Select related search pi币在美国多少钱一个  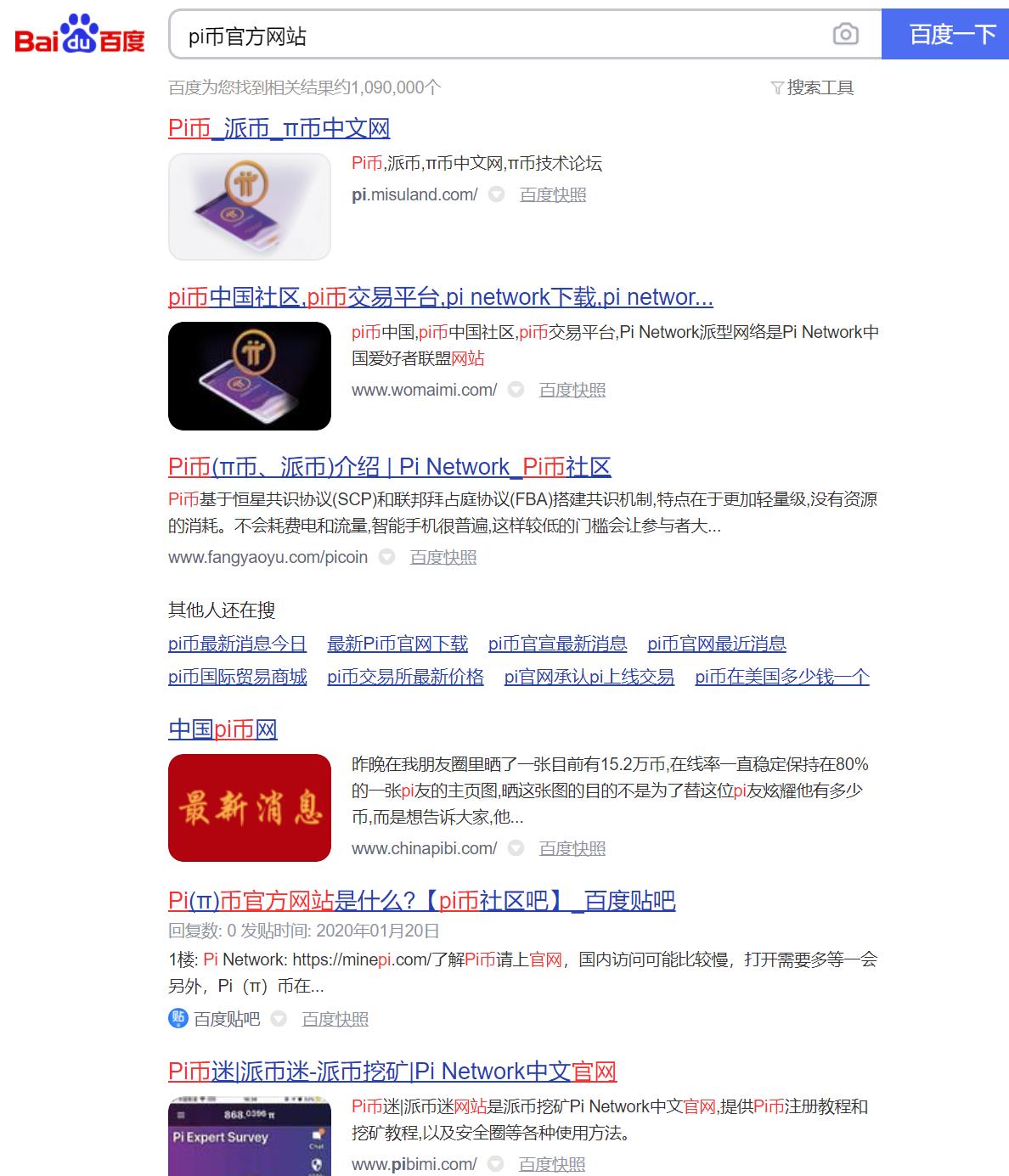pos(781,677)
